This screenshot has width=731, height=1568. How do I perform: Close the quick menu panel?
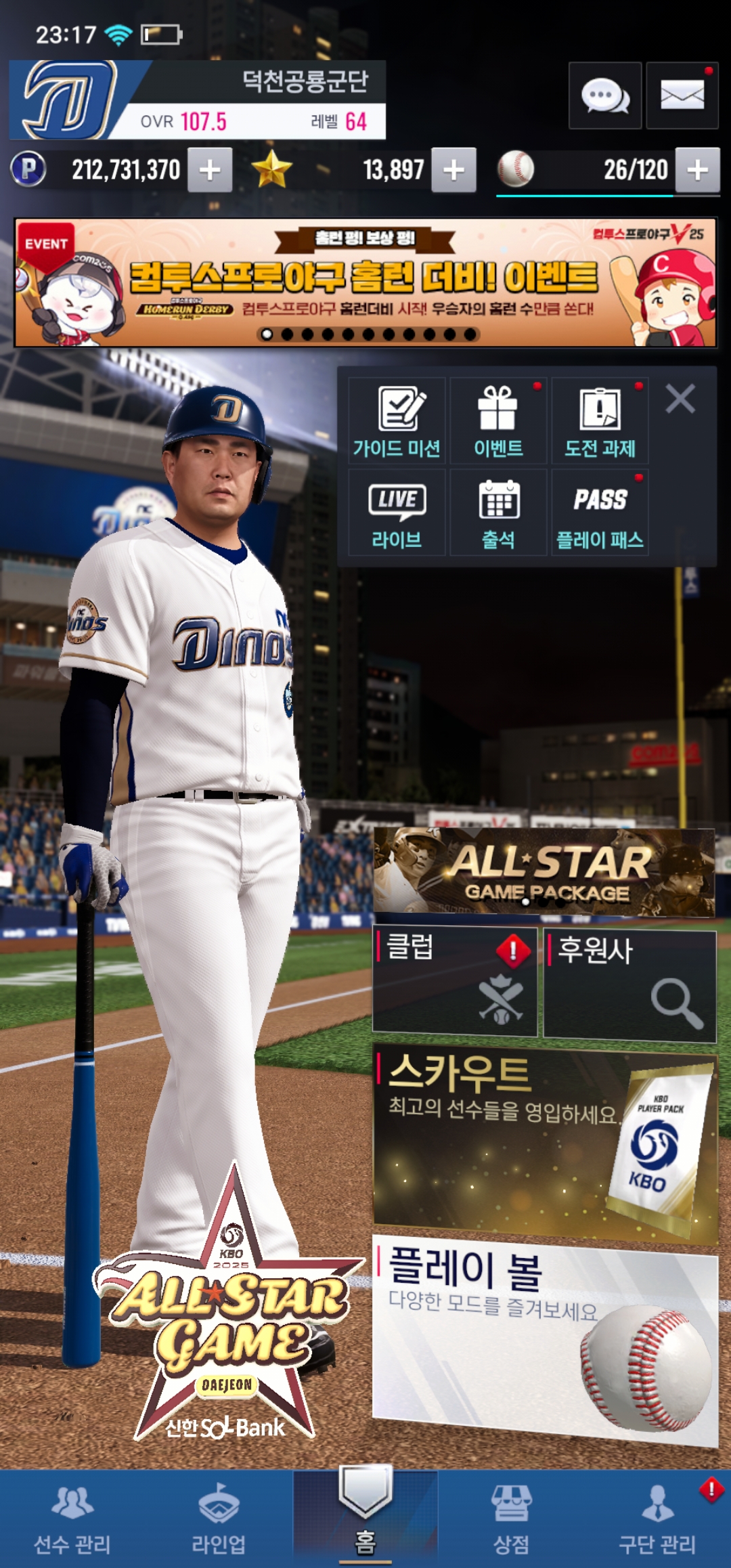coord(680,399)
